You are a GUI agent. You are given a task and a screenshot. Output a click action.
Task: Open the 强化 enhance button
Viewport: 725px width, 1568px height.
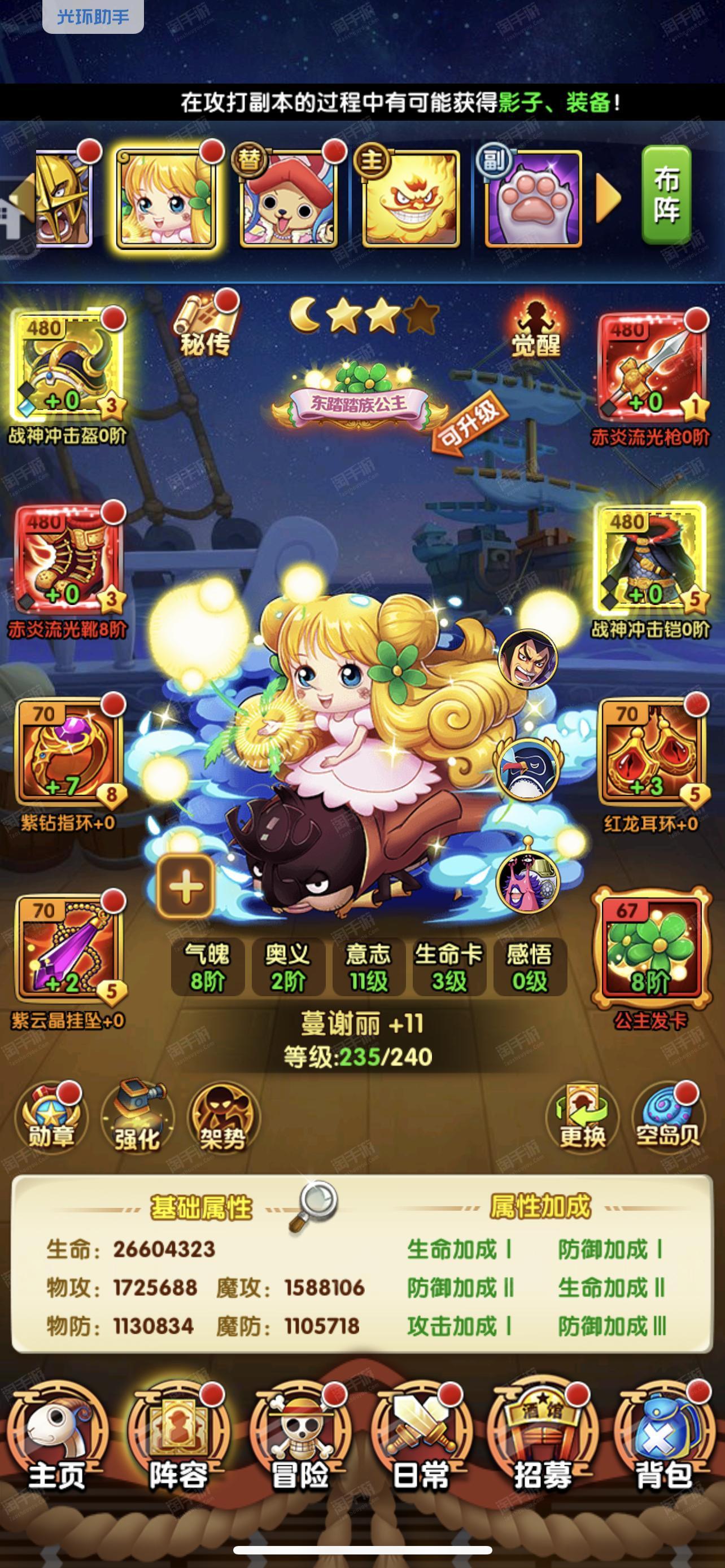point(137,1117)
